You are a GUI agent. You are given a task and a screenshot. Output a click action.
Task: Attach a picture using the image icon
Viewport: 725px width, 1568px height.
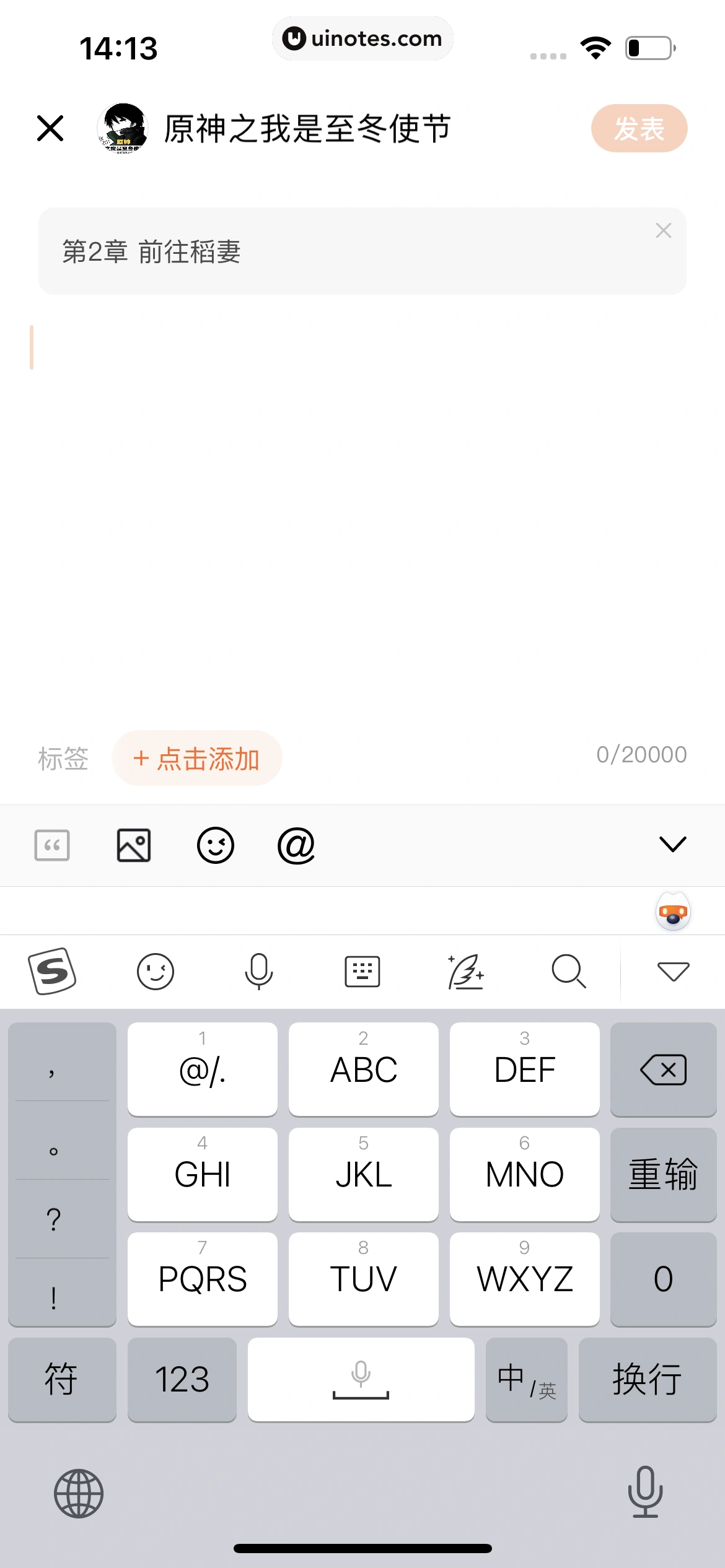point(134,845)
